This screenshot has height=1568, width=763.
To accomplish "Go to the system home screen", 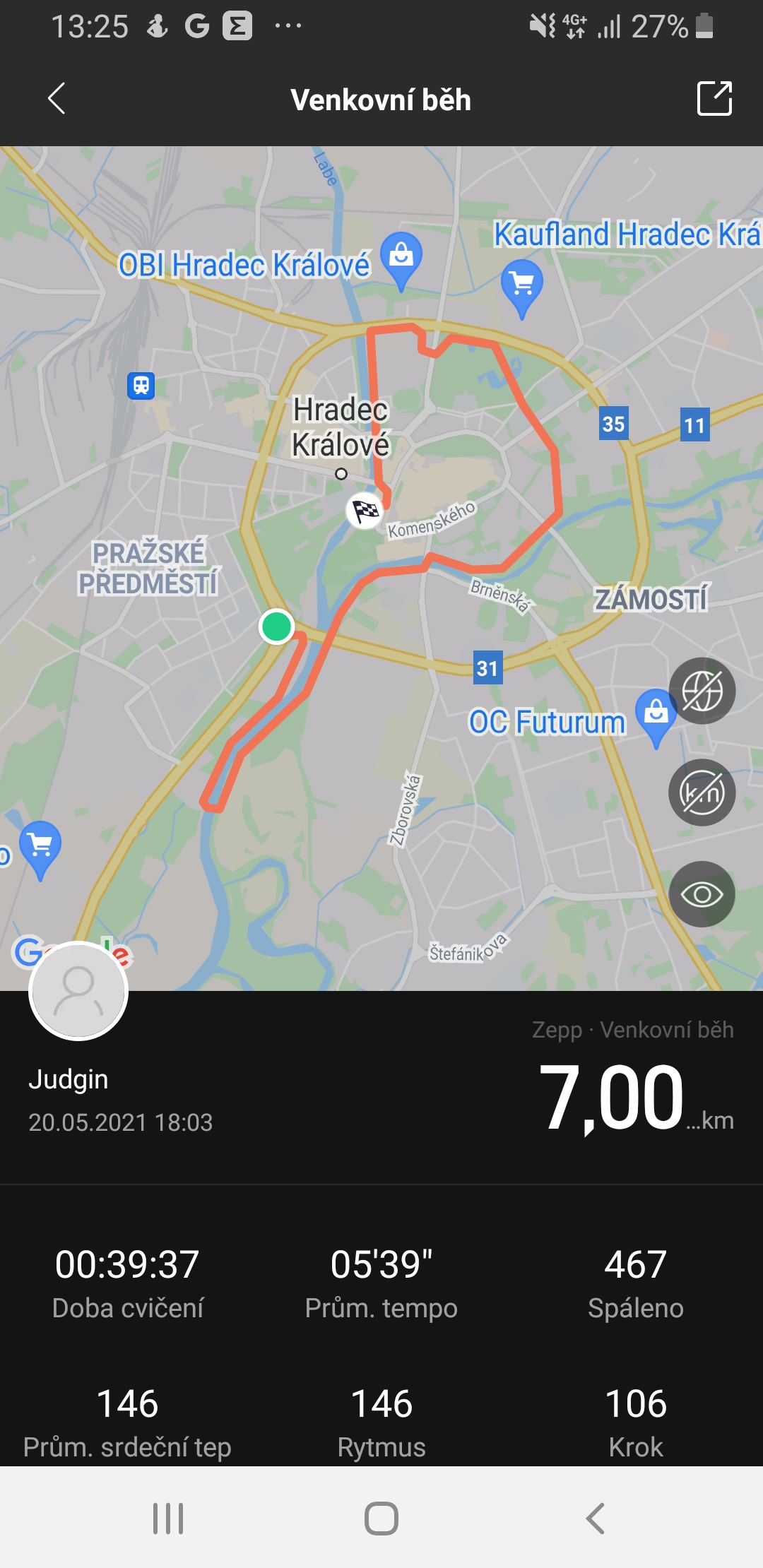I will (381, 1519).
